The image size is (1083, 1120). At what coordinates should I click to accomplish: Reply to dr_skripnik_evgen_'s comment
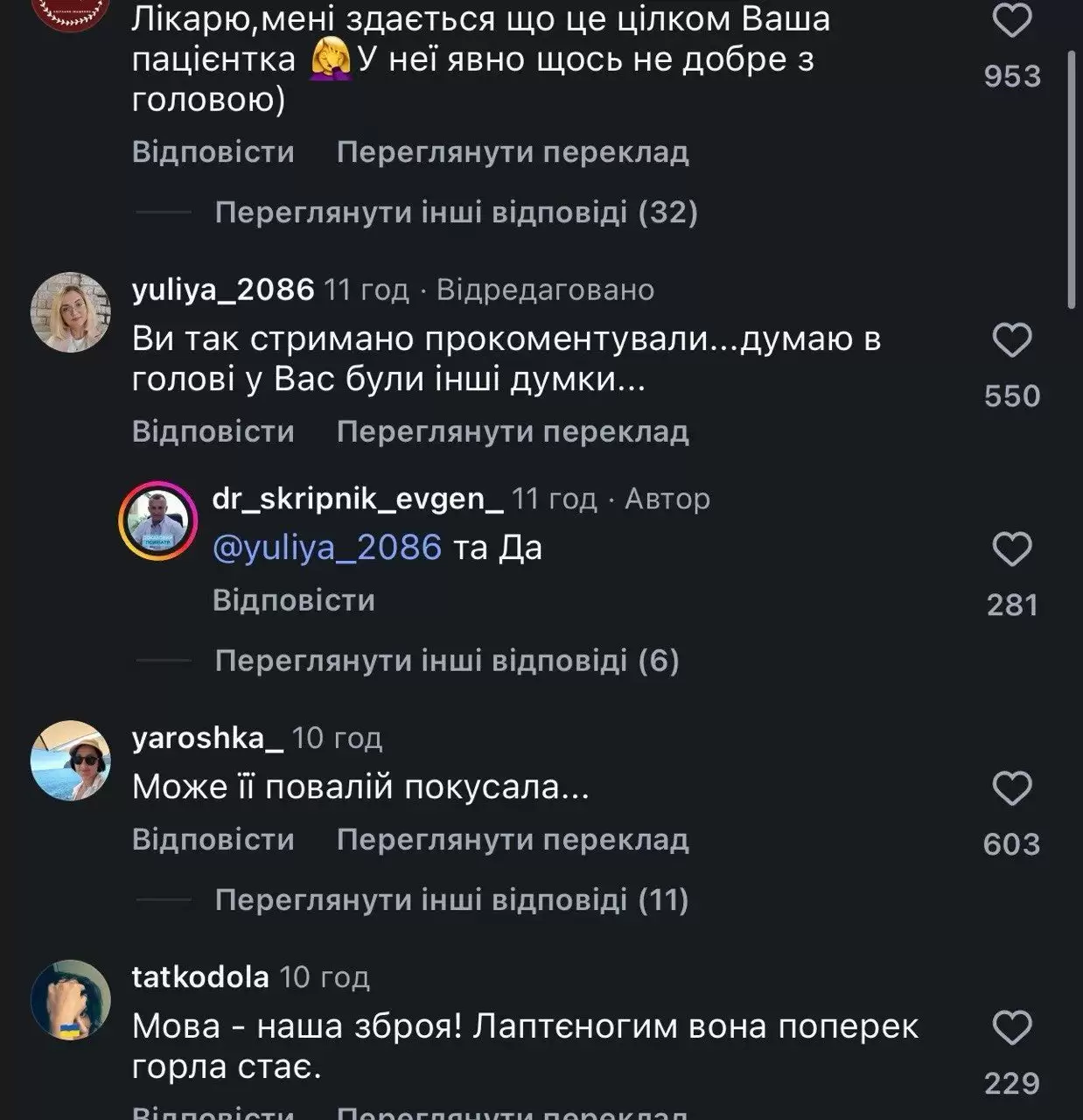pyautogui.click(x=294, y=600)
